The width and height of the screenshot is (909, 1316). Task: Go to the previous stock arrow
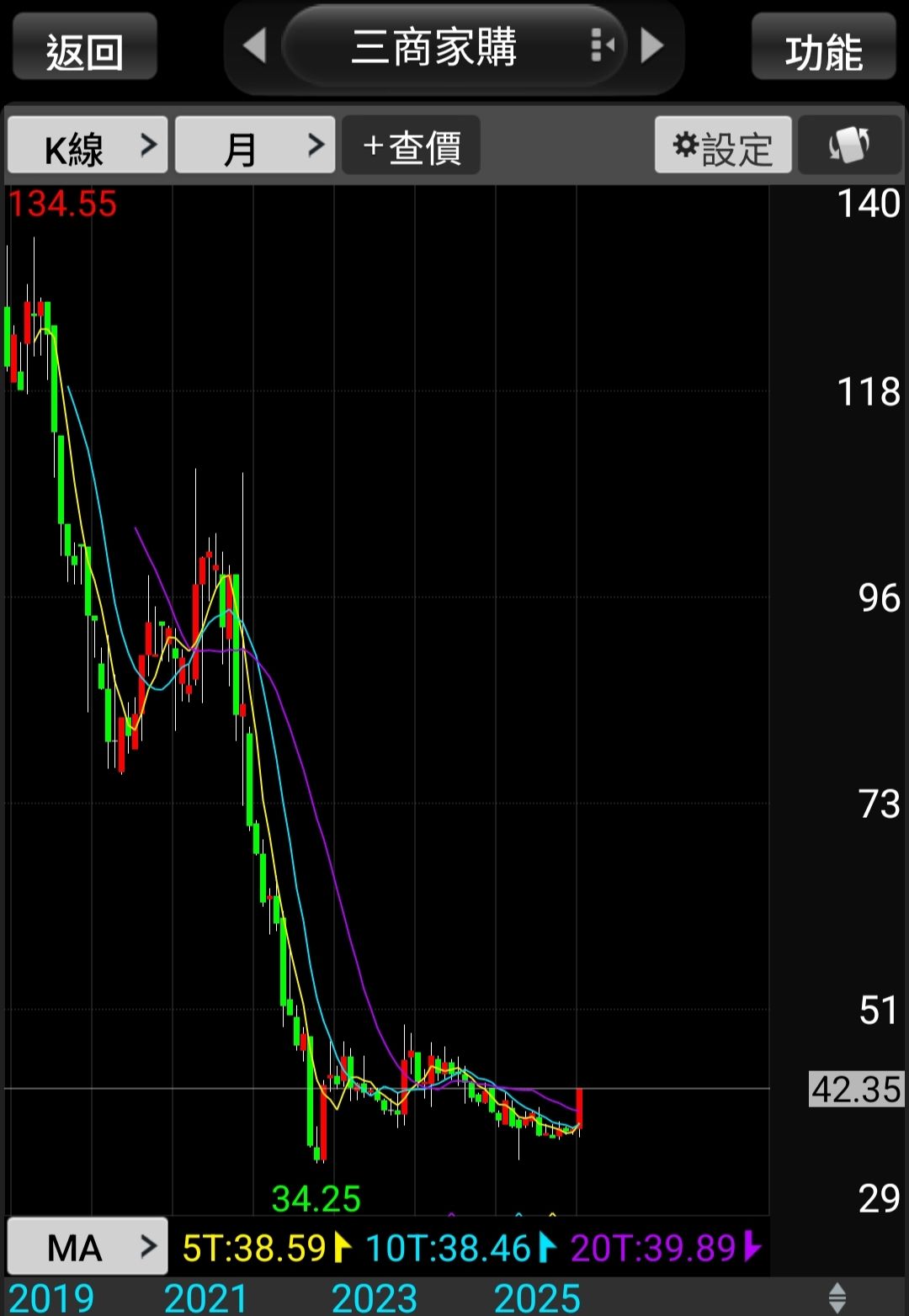click(254, 46)
